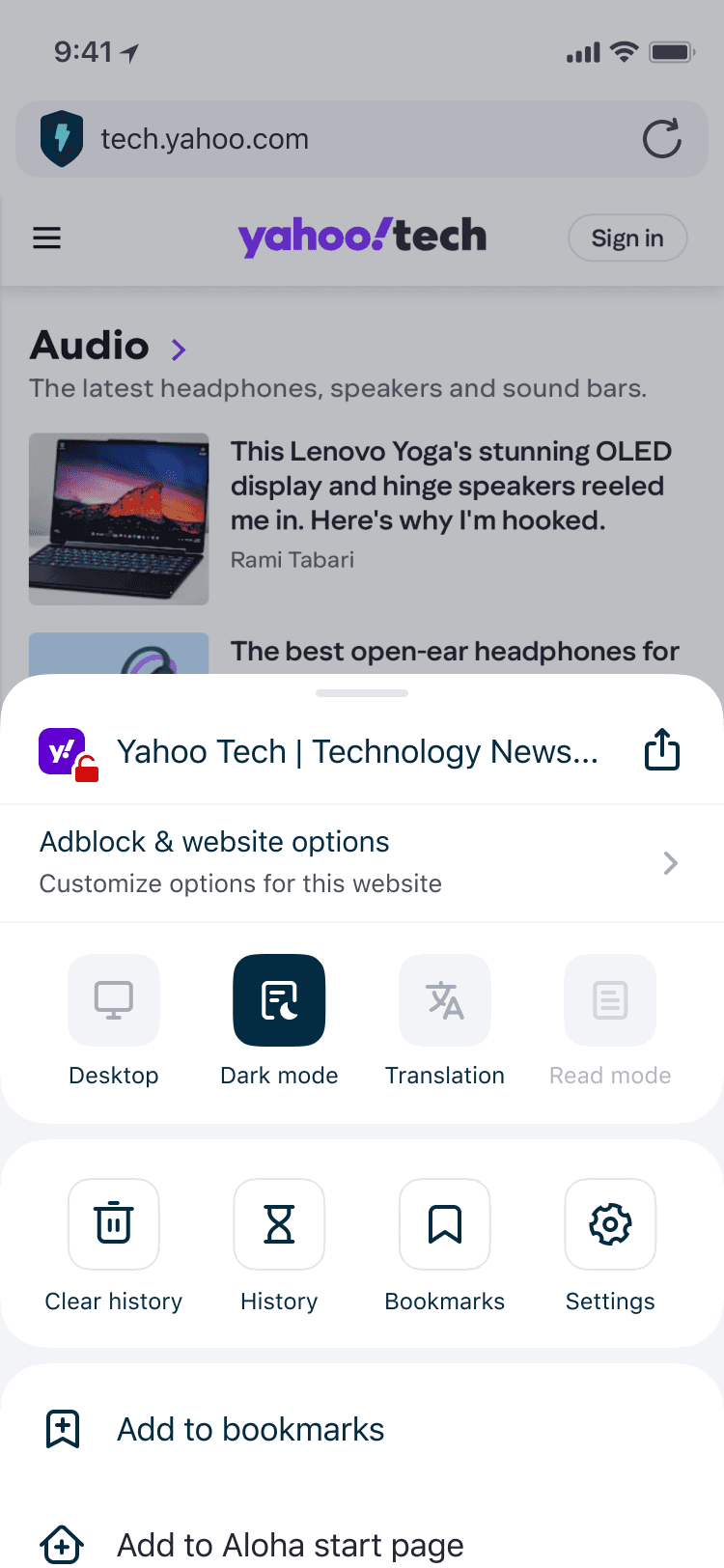Open Translation for this page
This screenshot has width=724, height=1568.
pyautogui.click(x=445, y=1000)
